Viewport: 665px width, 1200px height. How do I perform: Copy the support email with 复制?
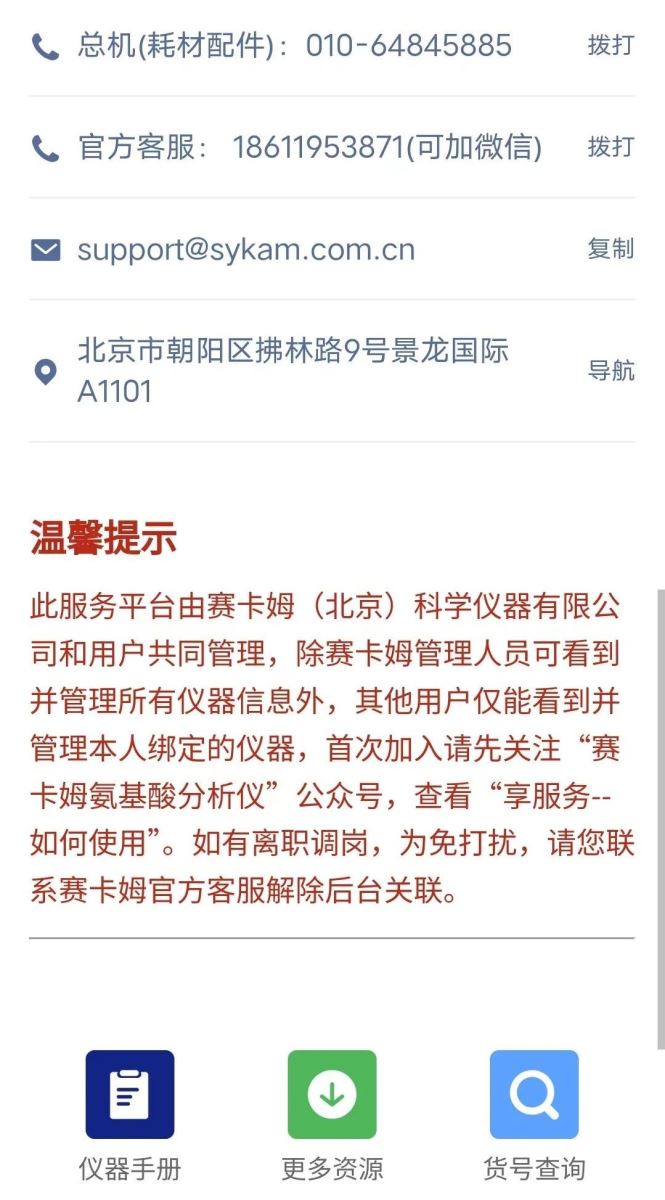coord(610,249)
